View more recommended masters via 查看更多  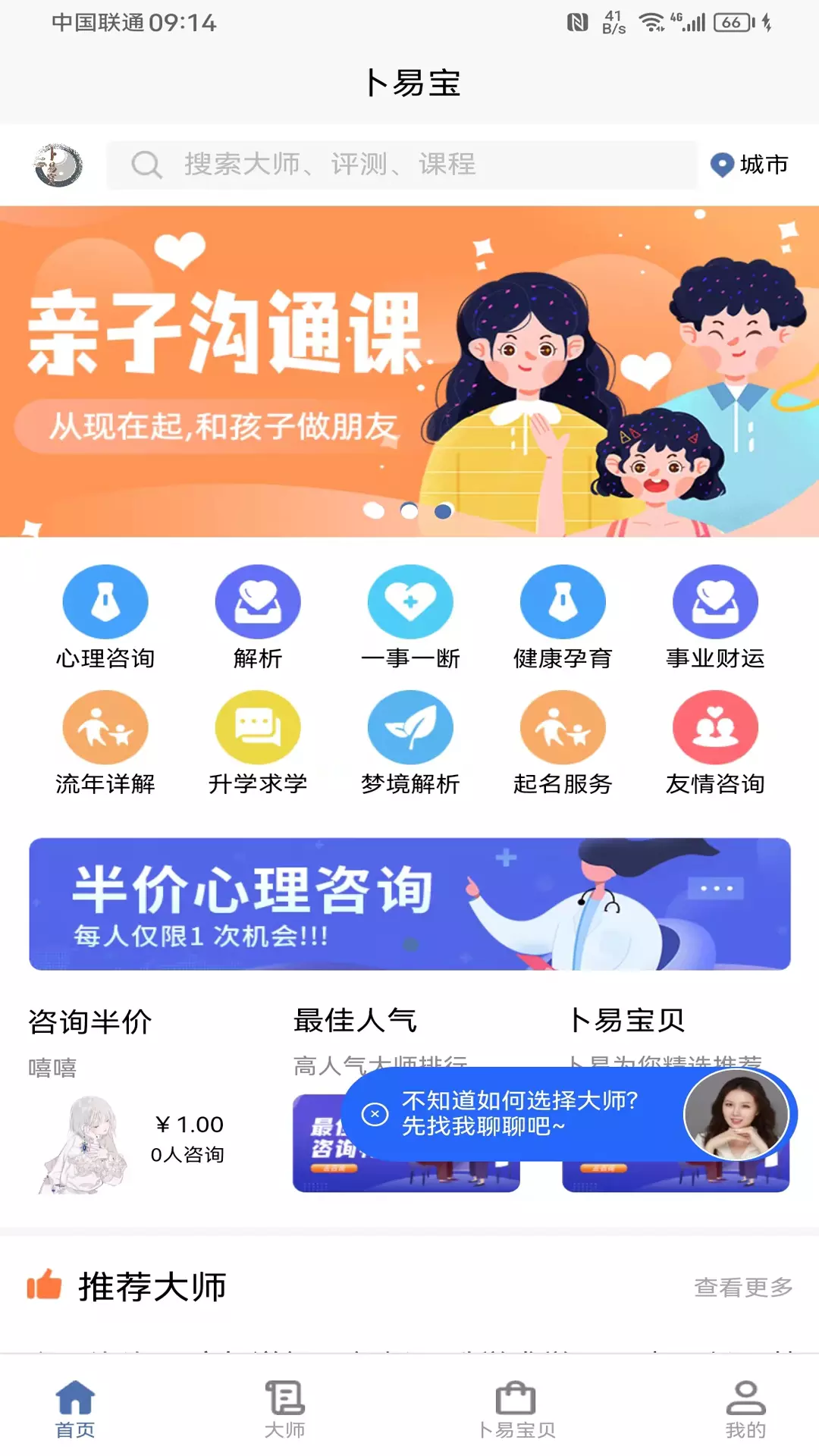pyautogui.click(x=743, y=1287)
